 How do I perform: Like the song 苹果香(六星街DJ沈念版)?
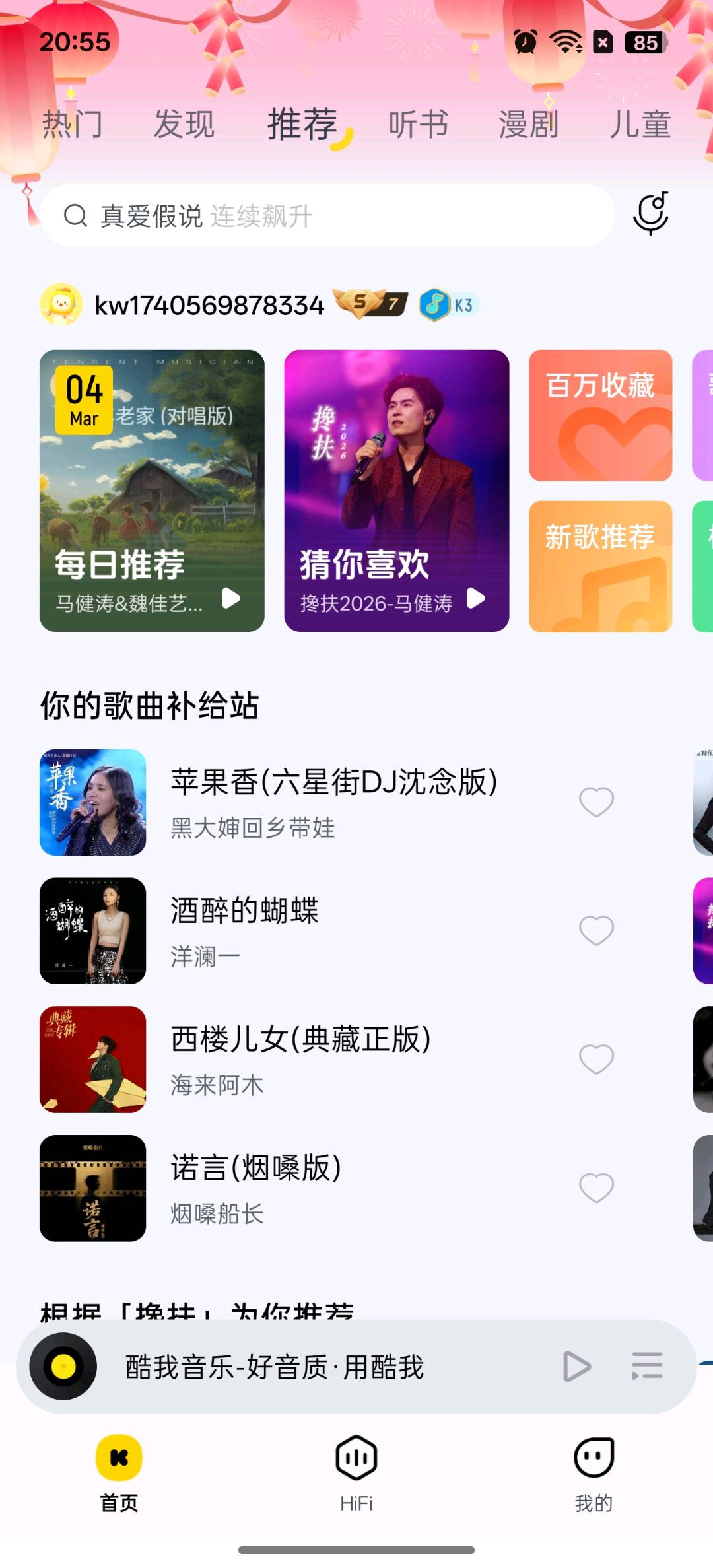(596, 802)
